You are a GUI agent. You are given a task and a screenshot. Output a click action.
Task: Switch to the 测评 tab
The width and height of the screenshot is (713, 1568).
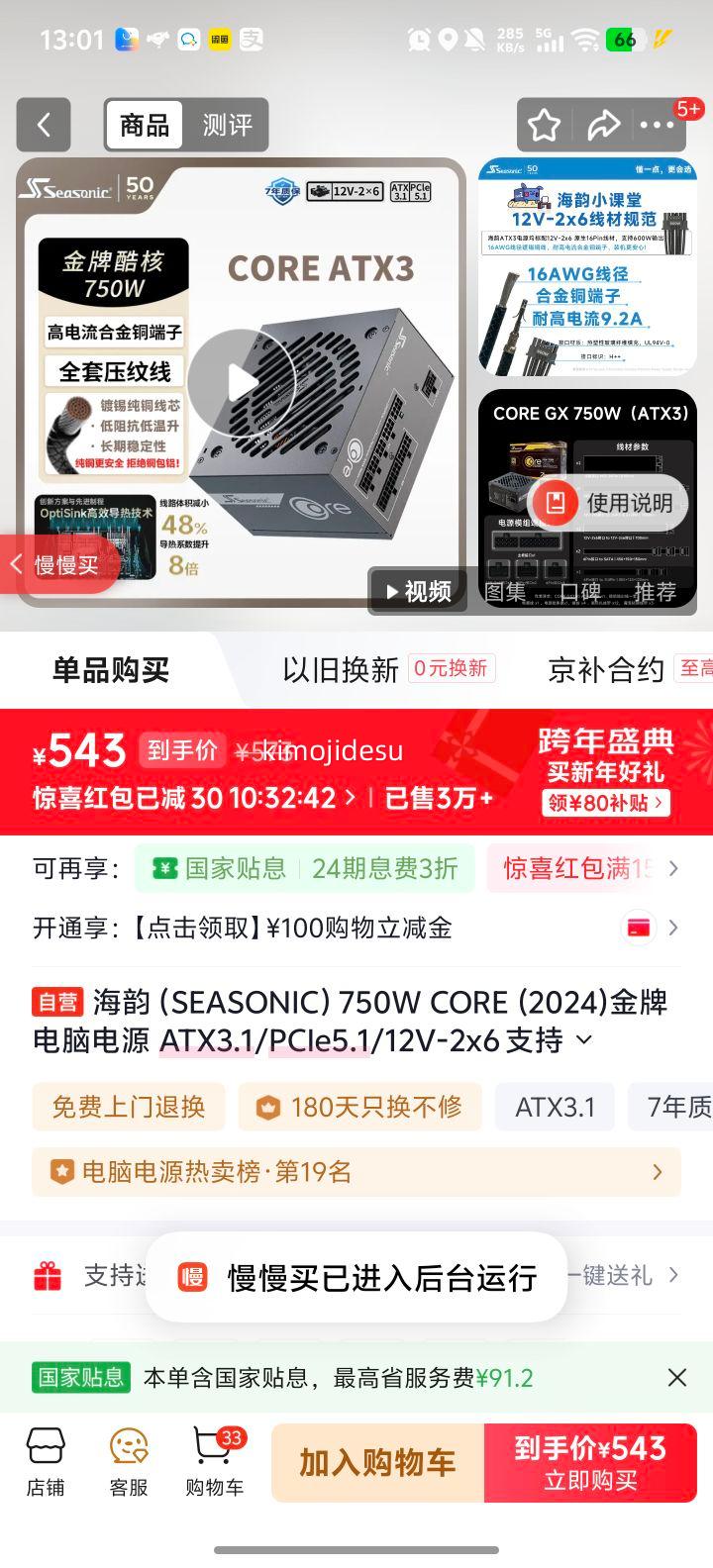[230, 125]
